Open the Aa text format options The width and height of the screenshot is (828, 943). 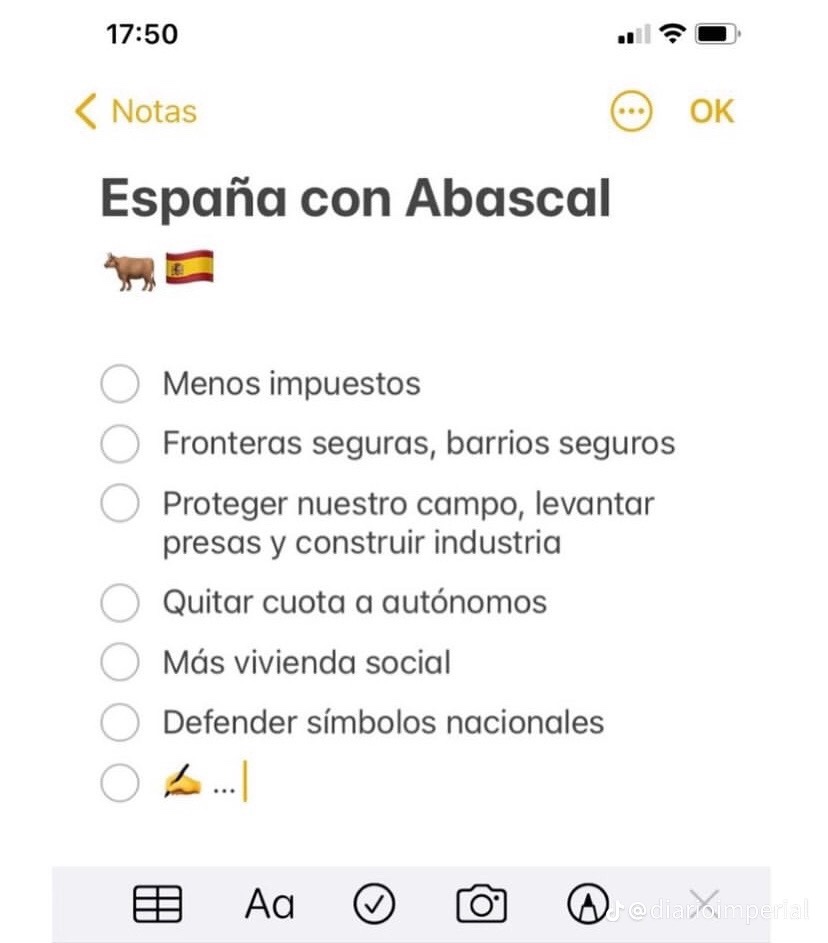(x=269, y=905)
